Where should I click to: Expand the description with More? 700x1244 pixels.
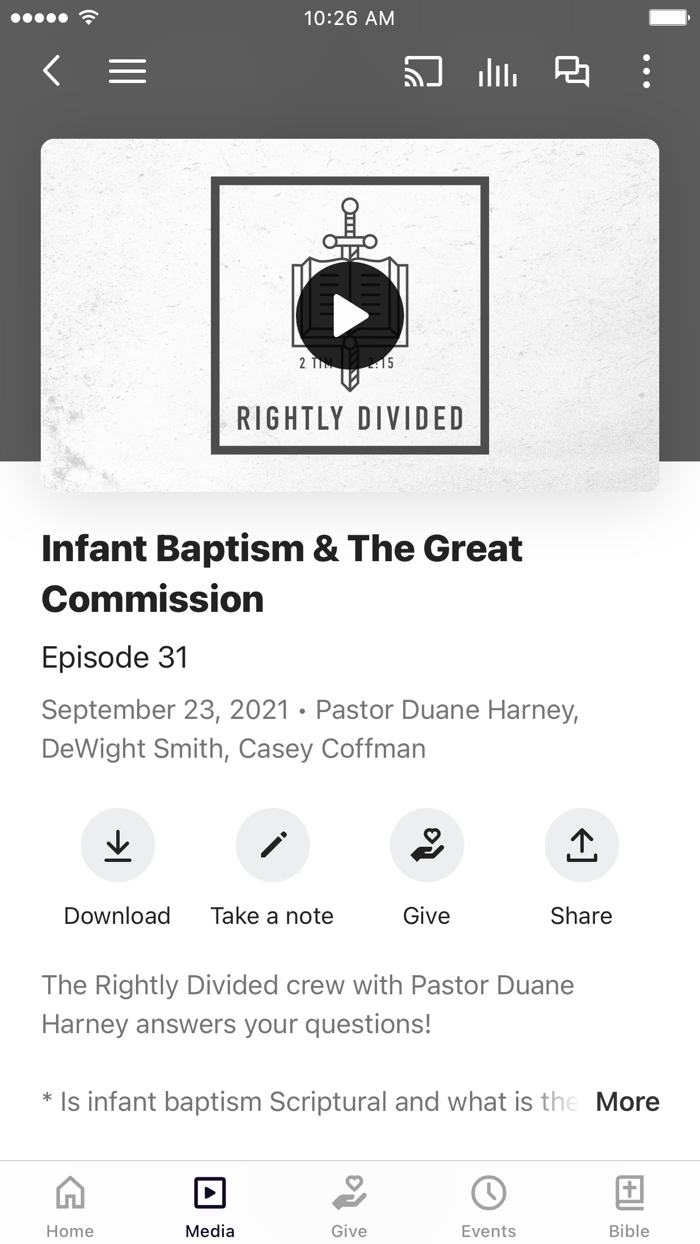pyautogui.click(x=627, y=1102)
